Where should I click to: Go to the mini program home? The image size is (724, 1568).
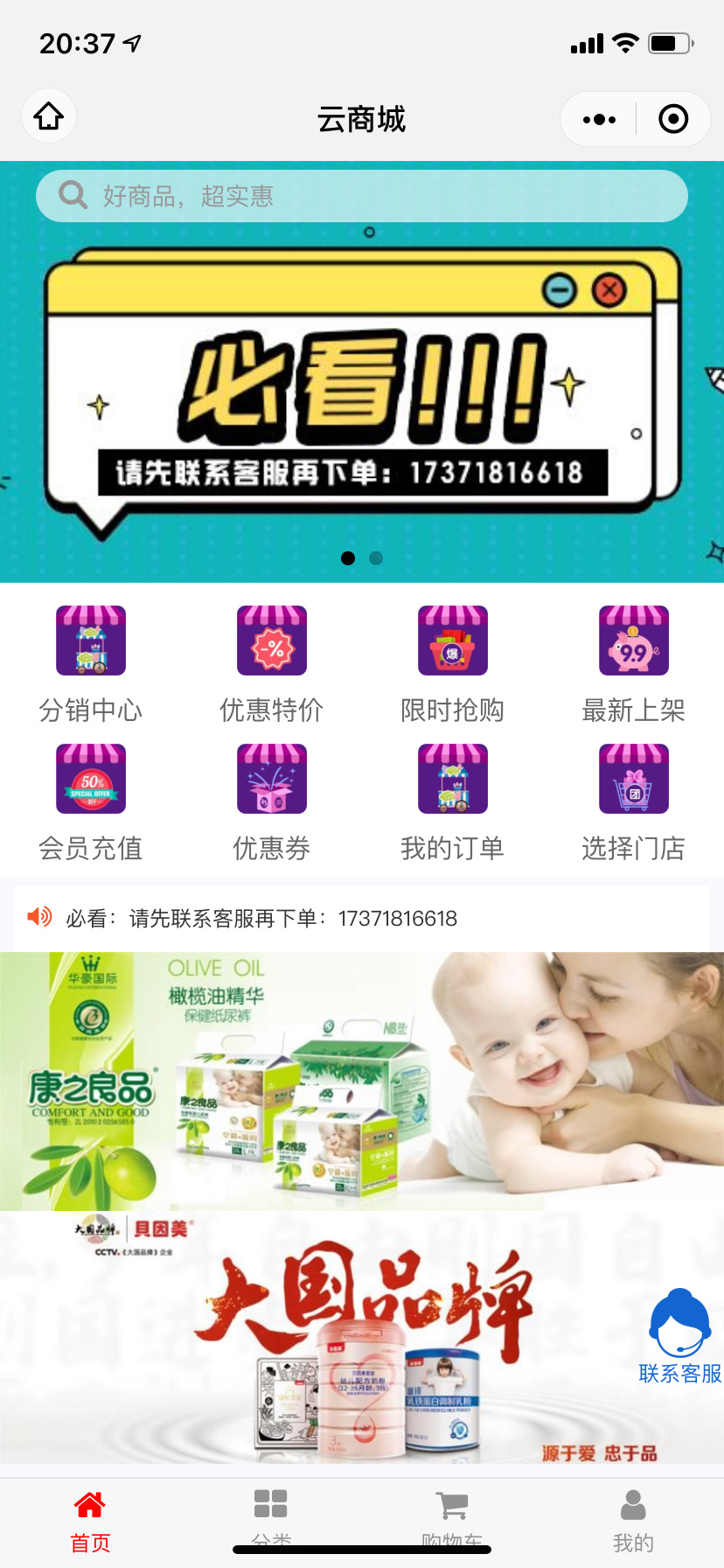point(49,116)
